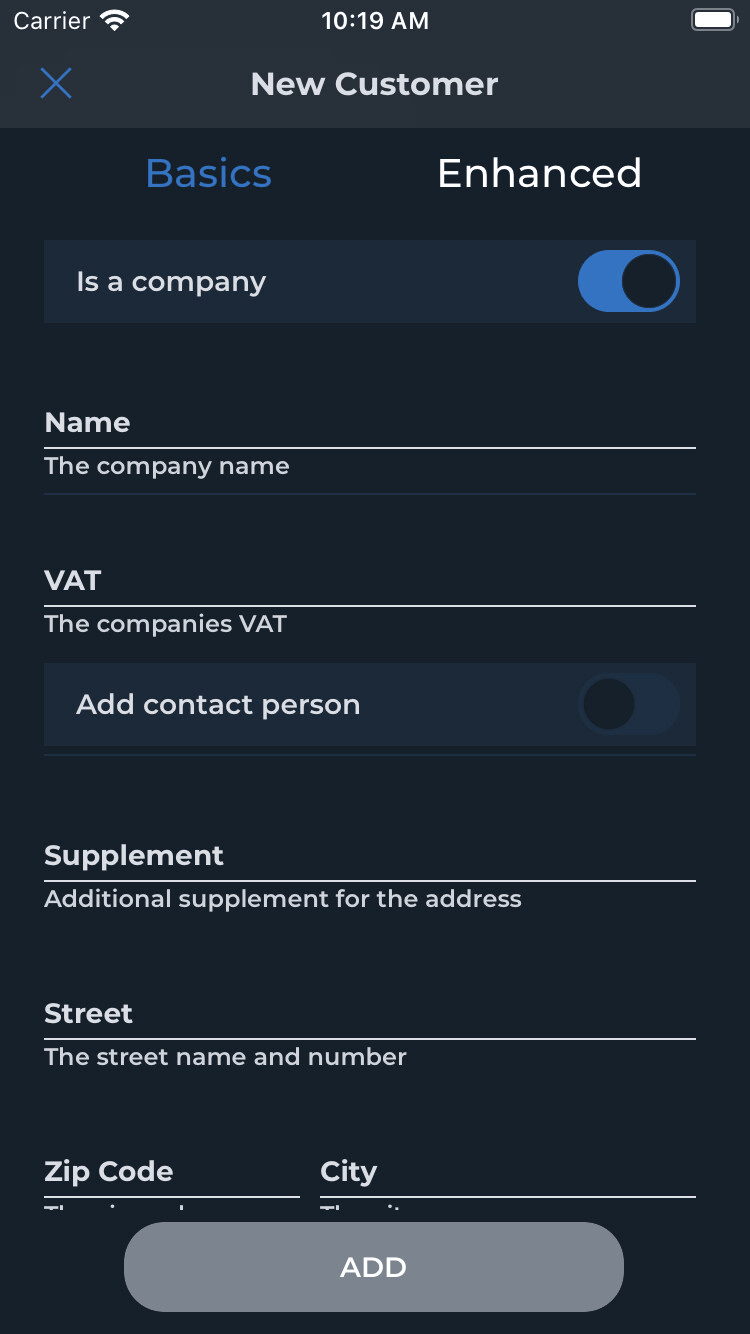Screen dimensions: 750x1334
Task: Tap the ADD button
Action: point(374,1267)
